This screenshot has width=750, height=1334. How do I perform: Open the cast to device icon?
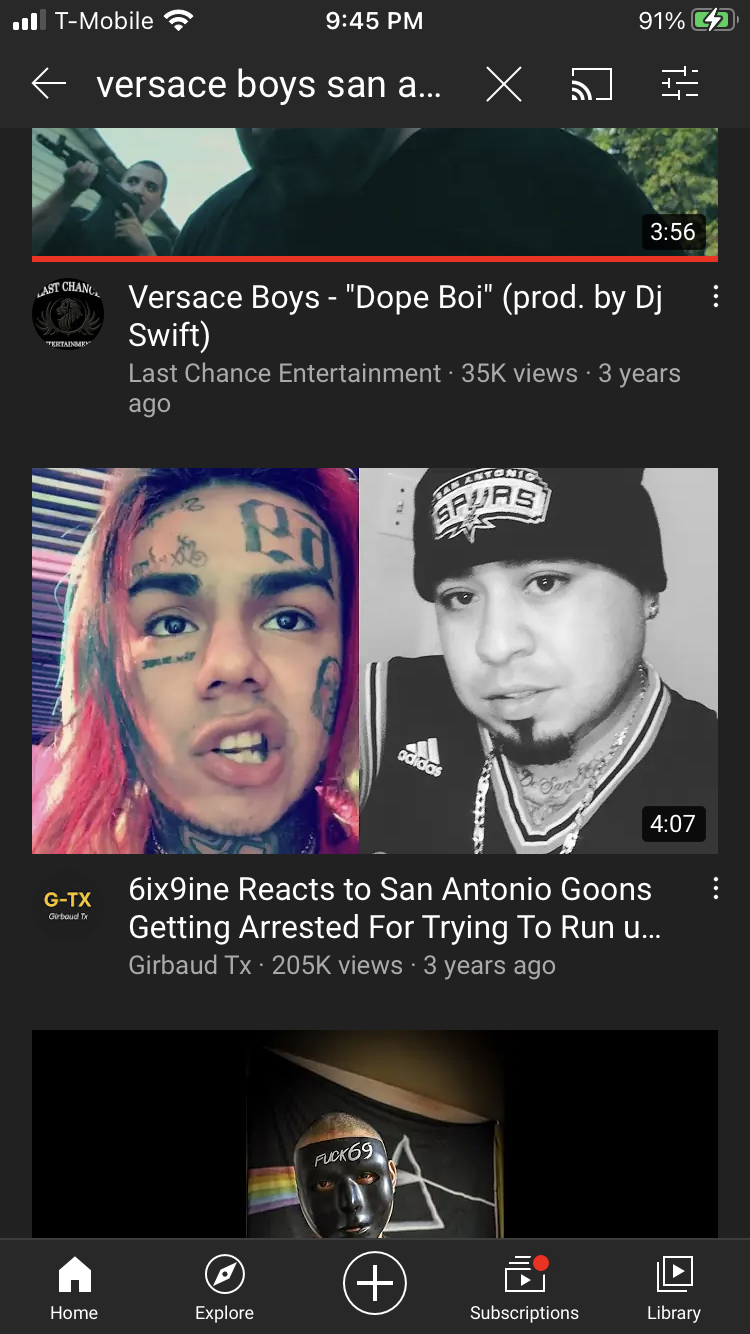tap(591, 85)
